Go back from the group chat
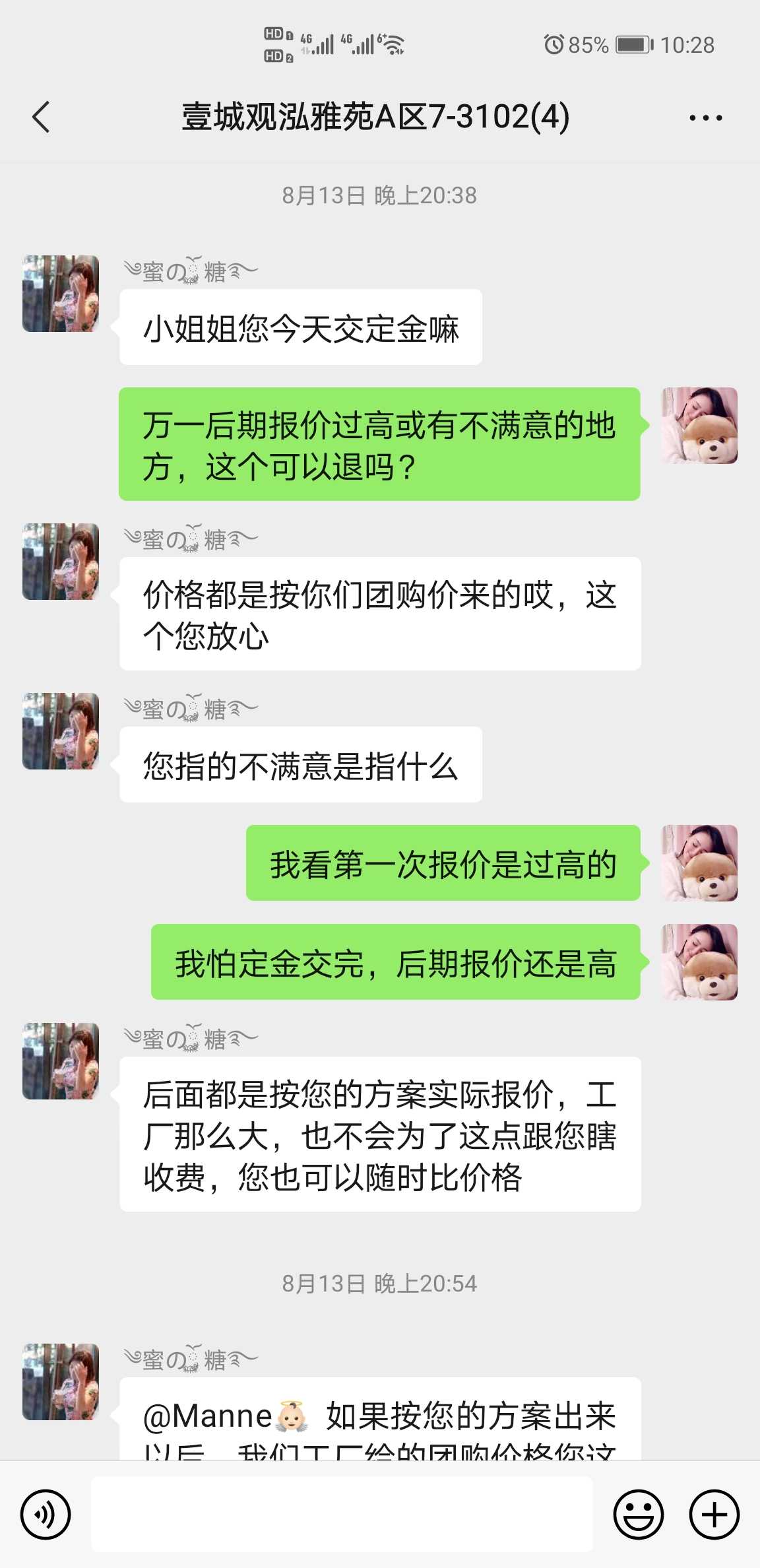The height and width of the screenshot is (1568, 760). click(41, 117)
